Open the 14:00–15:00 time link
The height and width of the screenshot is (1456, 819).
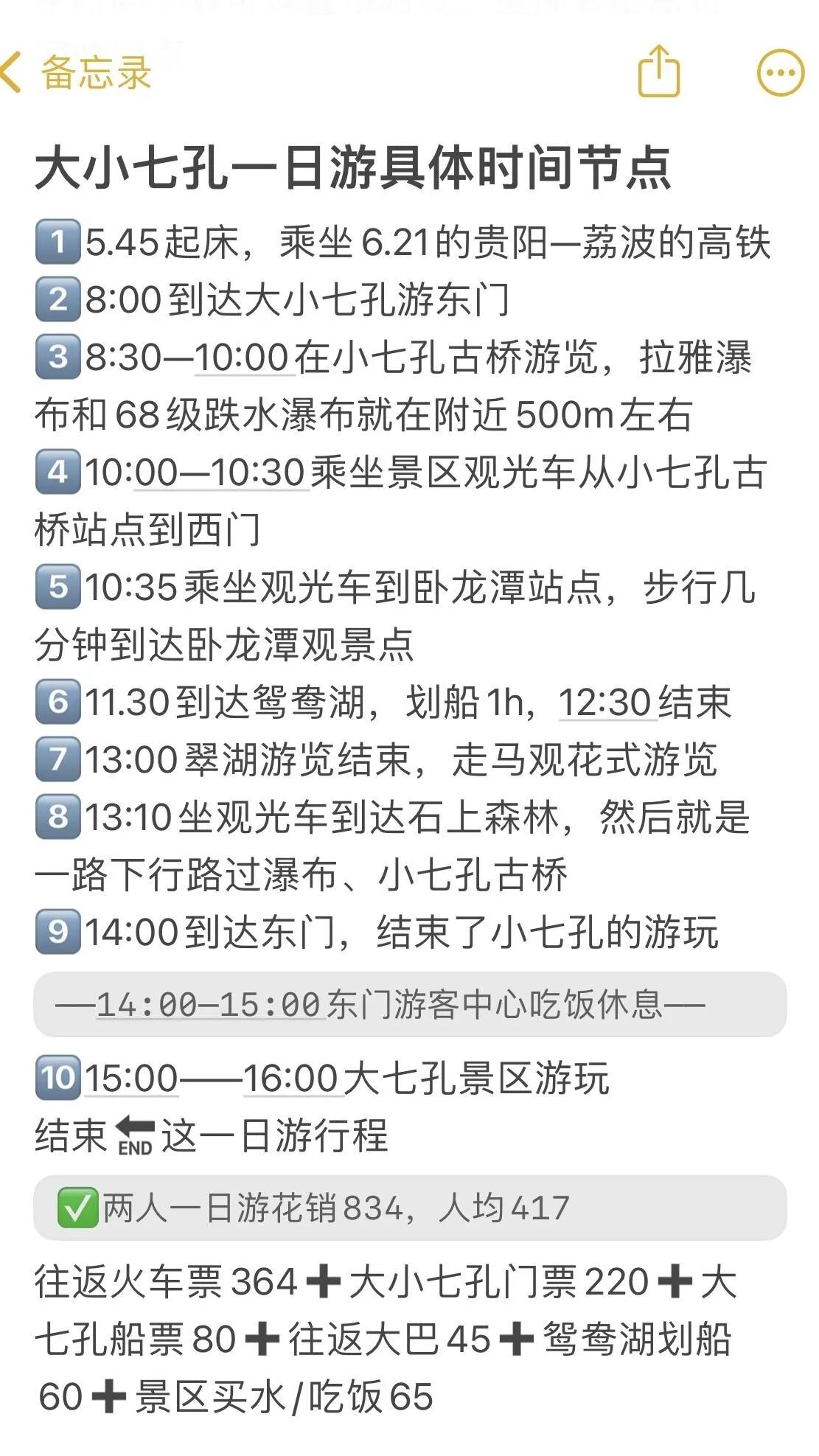(209, 1005)
